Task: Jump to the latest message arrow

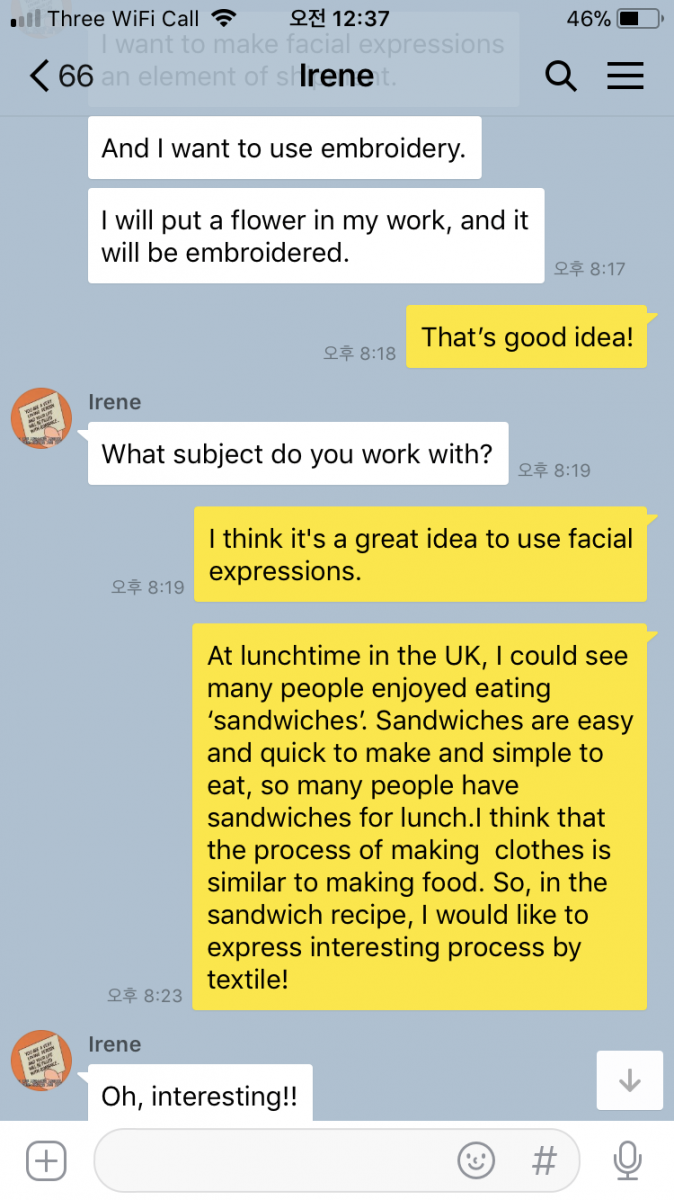Action: point(629,1080)
